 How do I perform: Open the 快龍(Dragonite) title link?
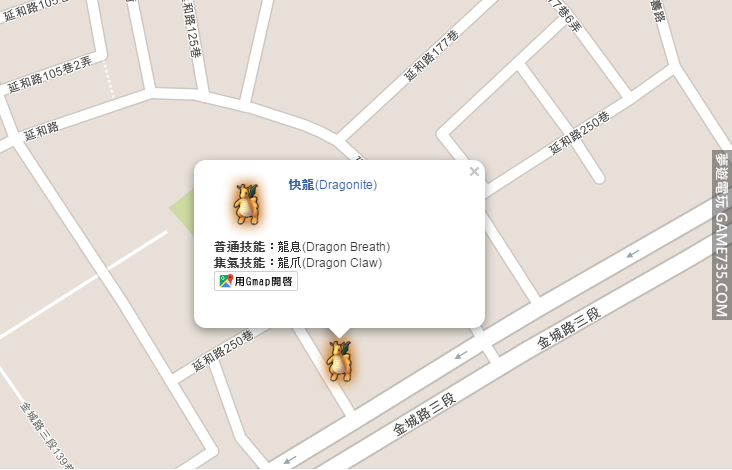tap(332, 185)
